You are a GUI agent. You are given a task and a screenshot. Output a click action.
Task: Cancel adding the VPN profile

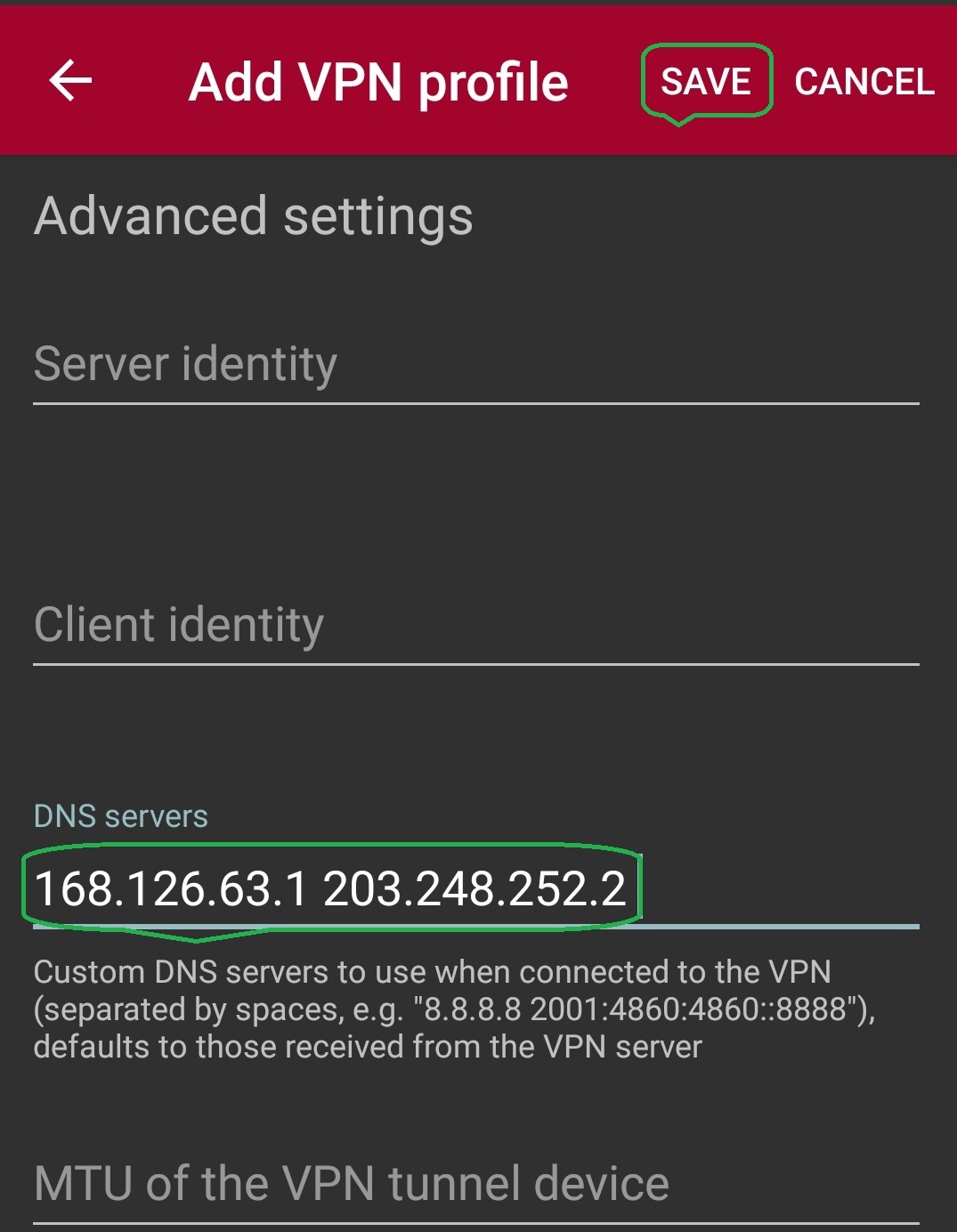pyautogui.click(x=864, y=82)
